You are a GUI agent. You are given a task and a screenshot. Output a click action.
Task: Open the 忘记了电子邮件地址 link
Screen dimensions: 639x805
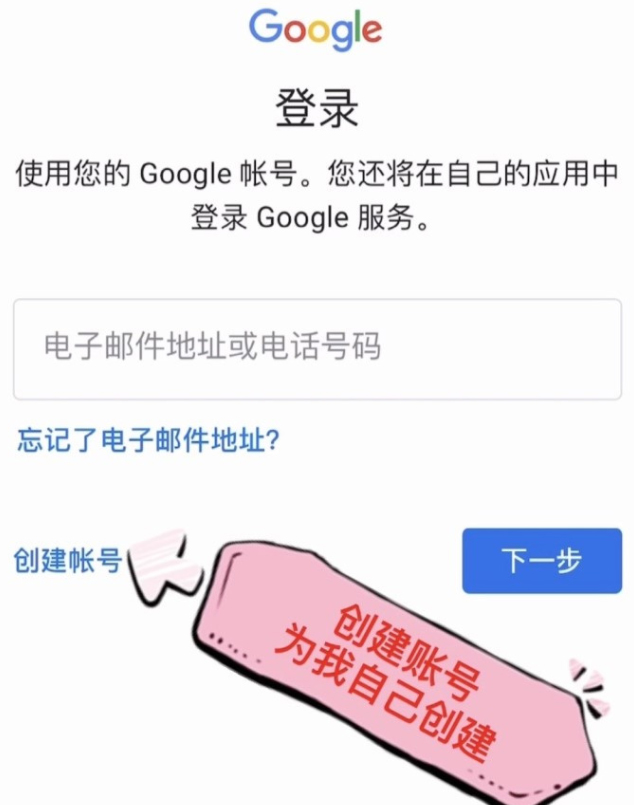coord(147,440)
